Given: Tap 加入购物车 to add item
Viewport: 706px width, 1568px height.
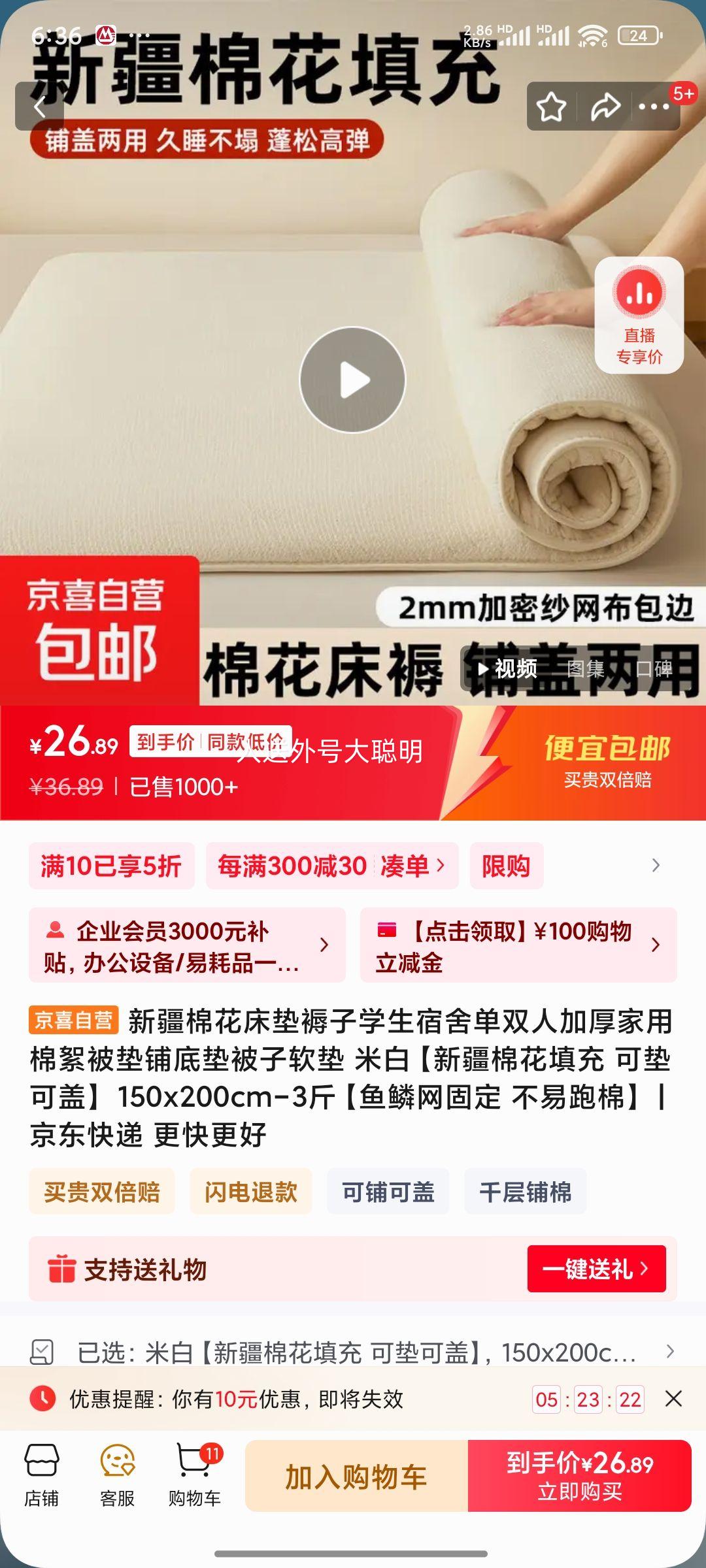Looking at the screenshot, I should click(x=356, y=1476).
